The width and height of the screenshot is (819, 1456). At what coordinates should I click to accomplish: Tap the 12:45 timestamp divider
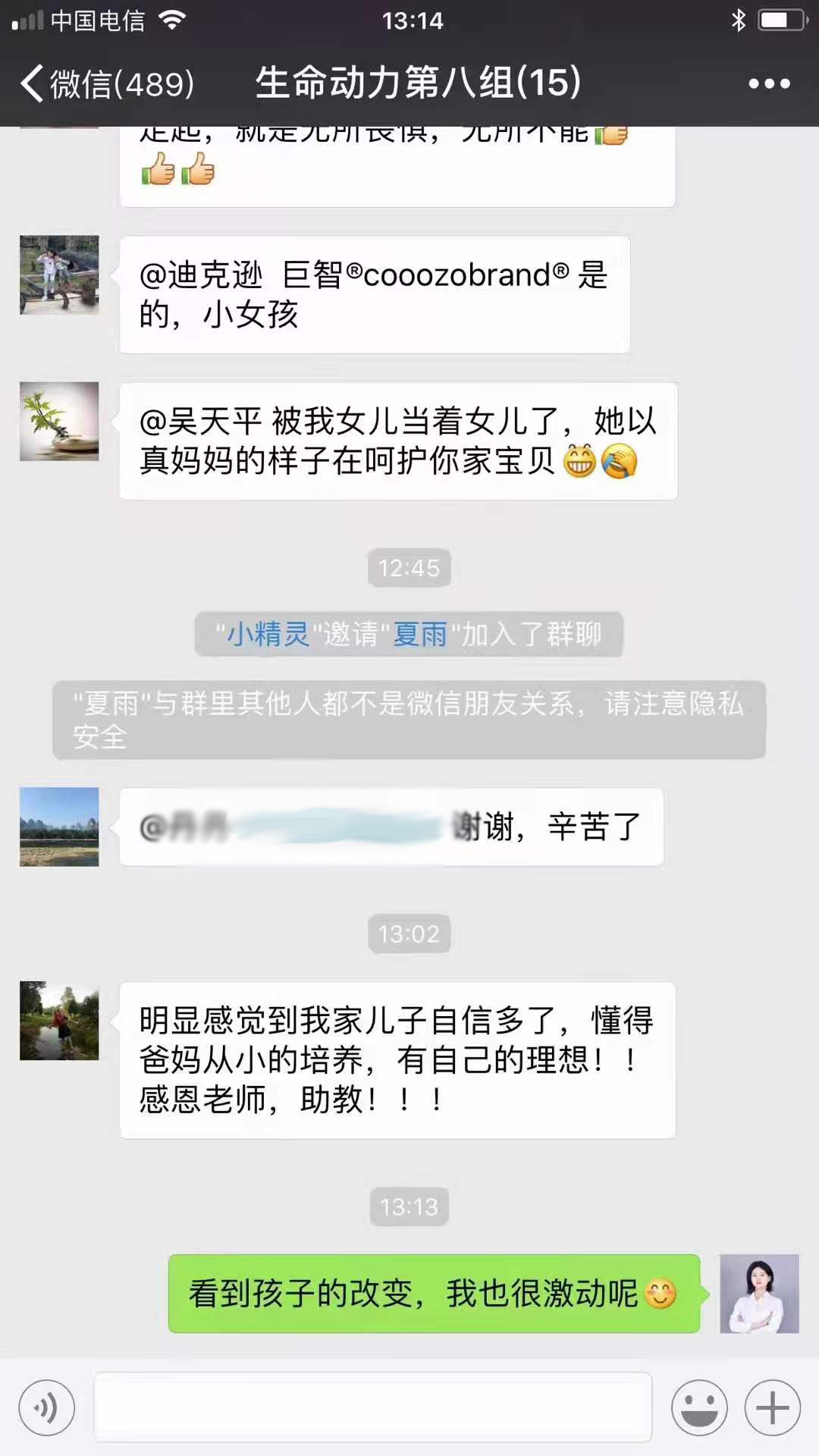click(x=409, y=567)
